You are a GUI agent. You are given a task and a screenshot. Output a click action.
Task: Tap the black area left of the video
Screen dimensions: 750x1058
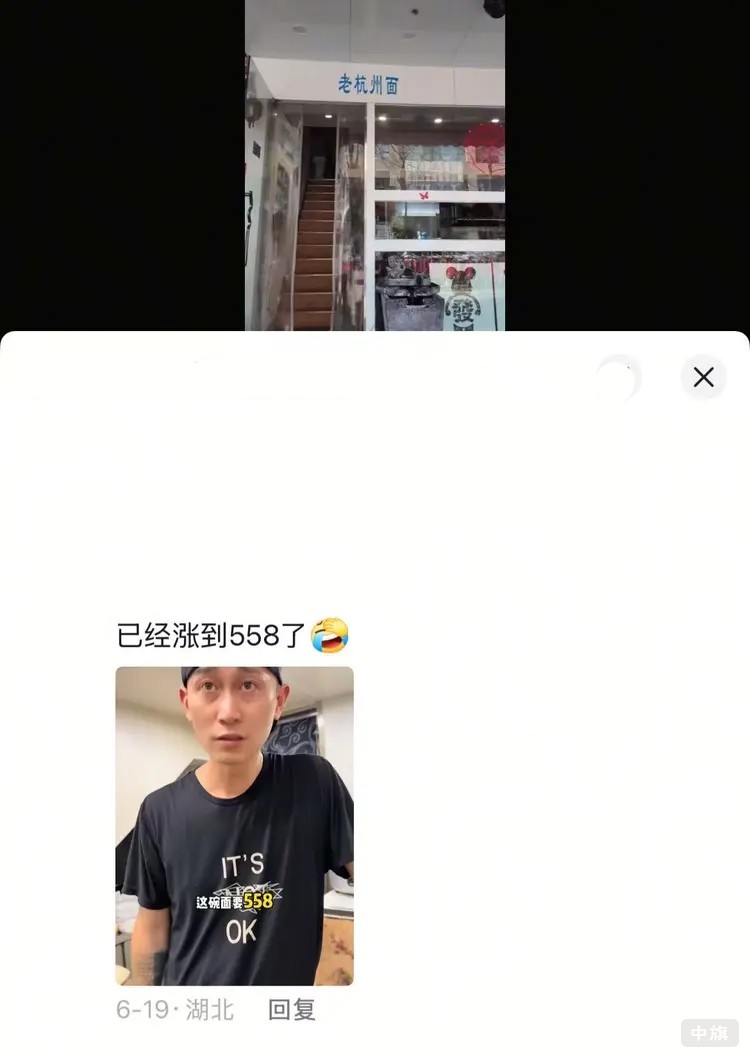120,165
